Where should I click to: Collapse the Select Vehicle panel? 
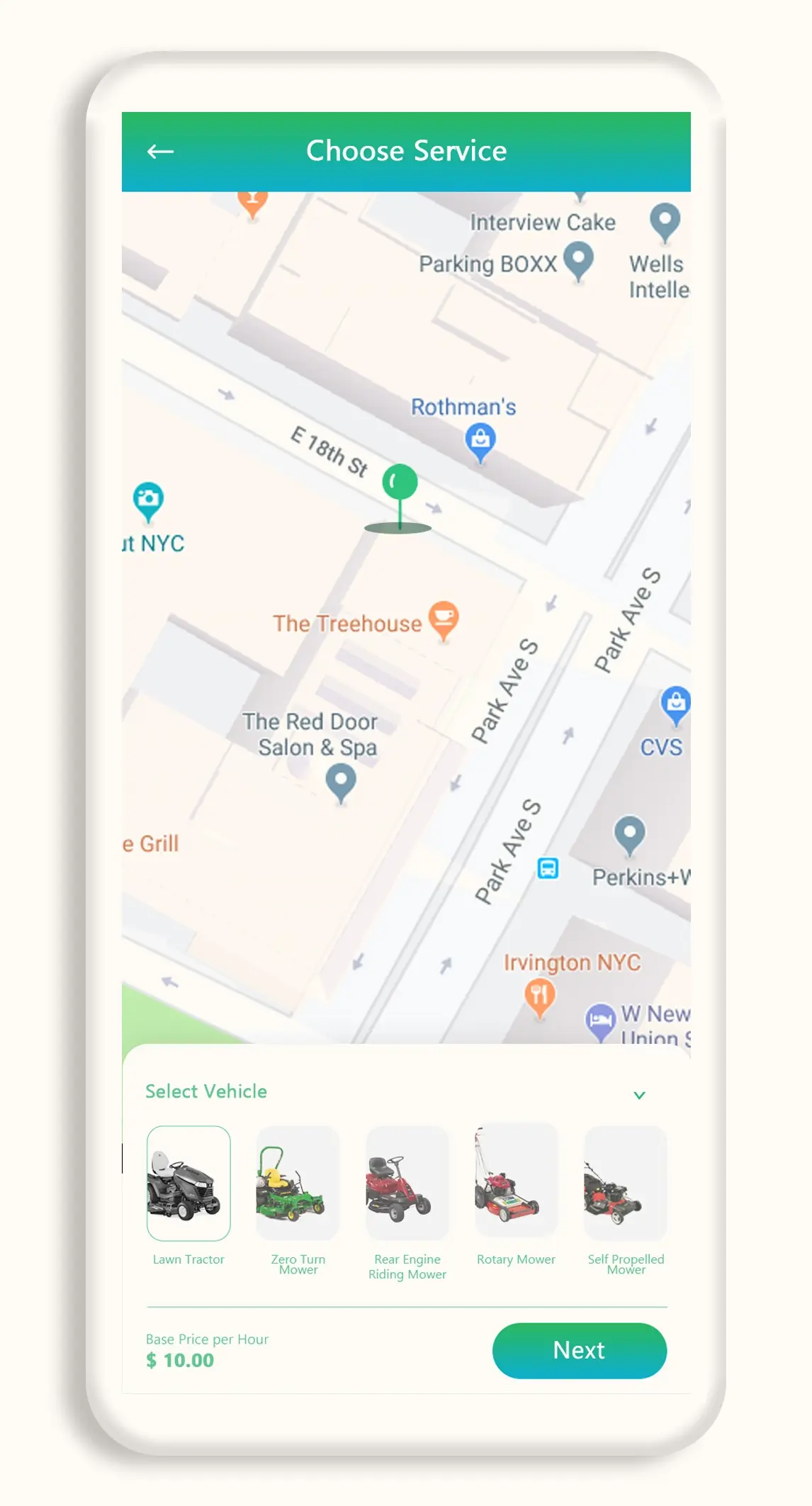(x=639, y=1095)
